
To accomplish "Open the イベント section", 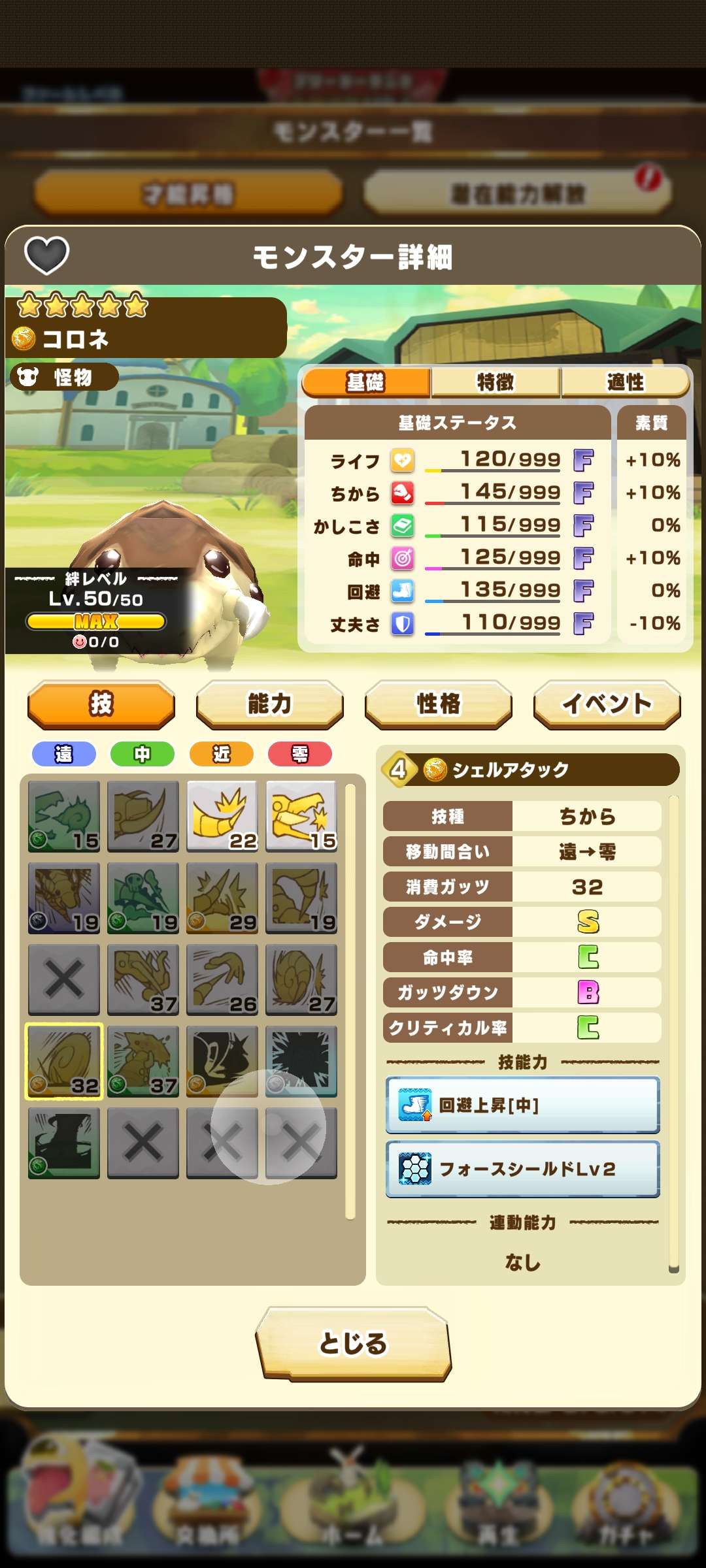I will click(x=607, y=704).
